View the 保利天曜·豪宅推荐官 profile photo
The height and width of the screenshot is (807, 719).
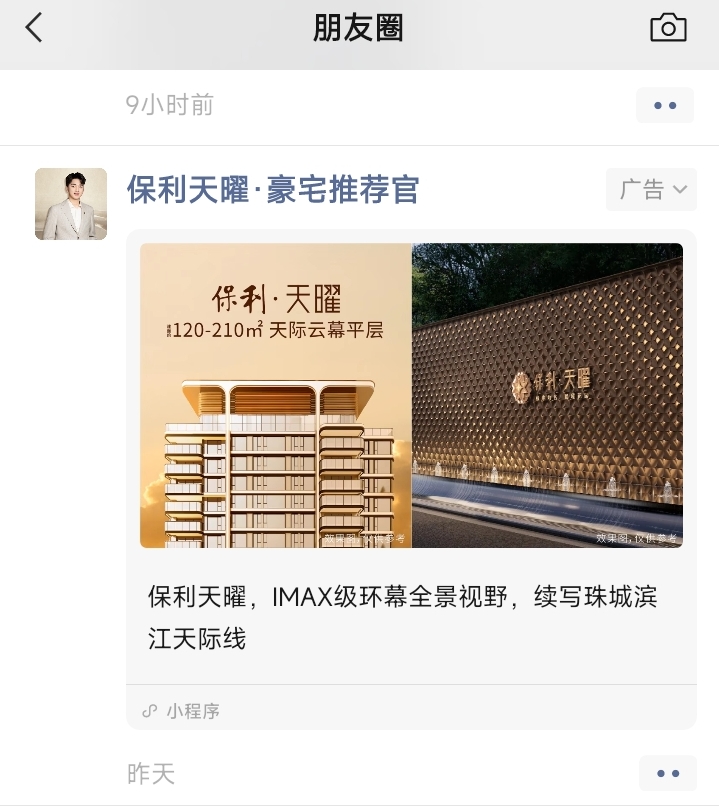[71, 204]
